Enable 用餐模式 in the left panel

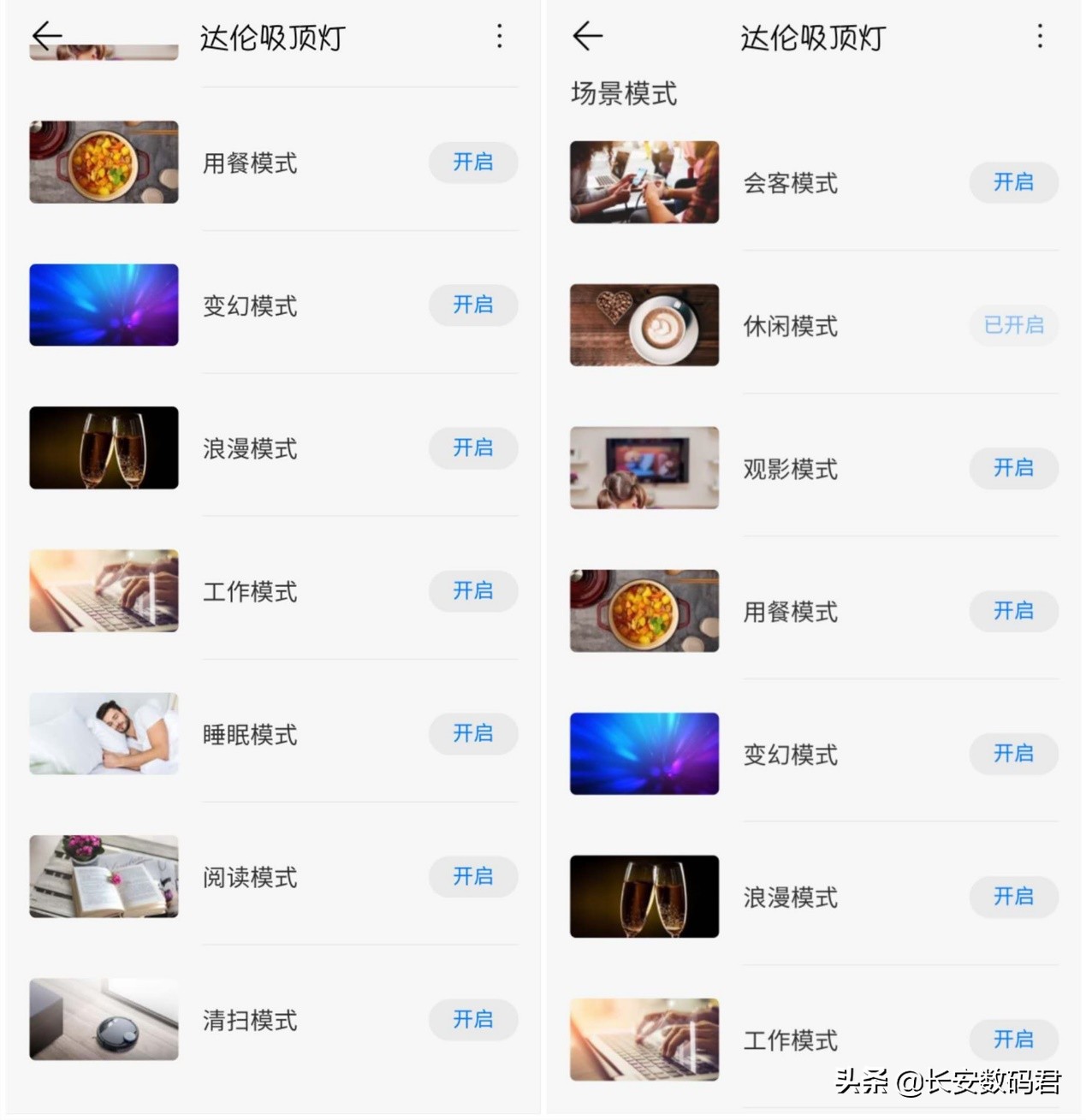pos(472,163)
